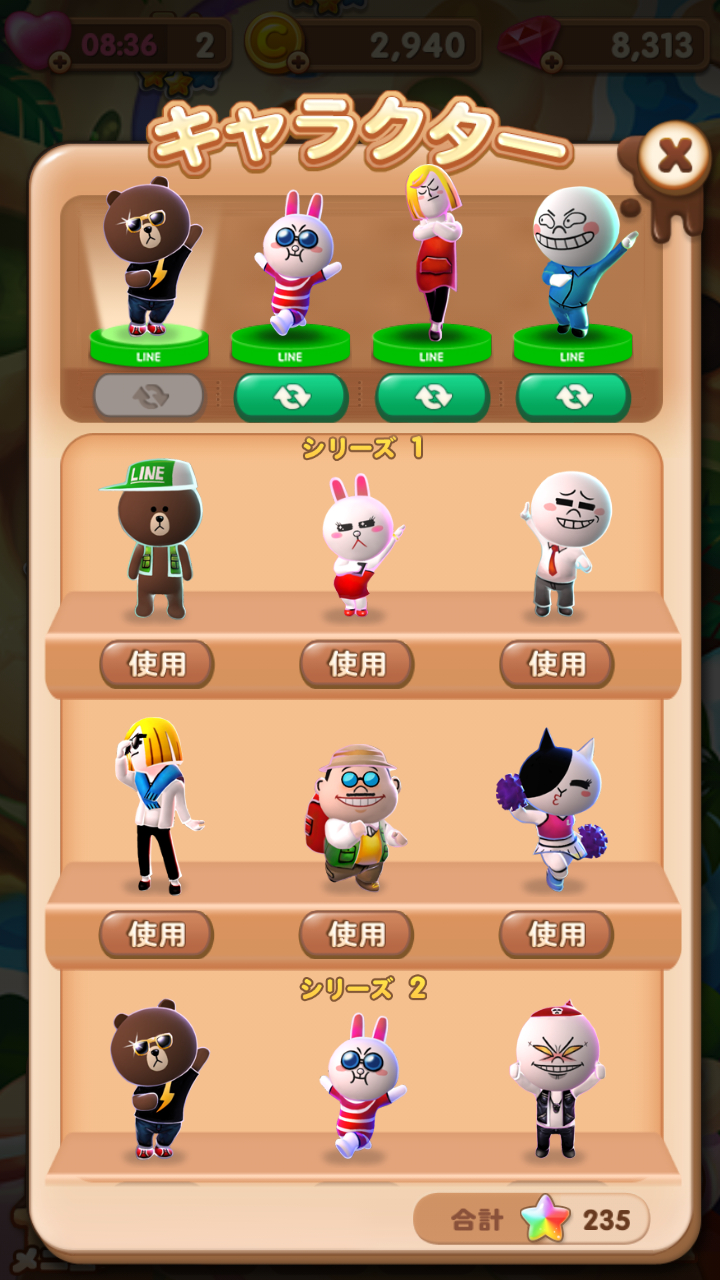Use the bear wearing the LINE cap
720x1280 pixels.
157,664
